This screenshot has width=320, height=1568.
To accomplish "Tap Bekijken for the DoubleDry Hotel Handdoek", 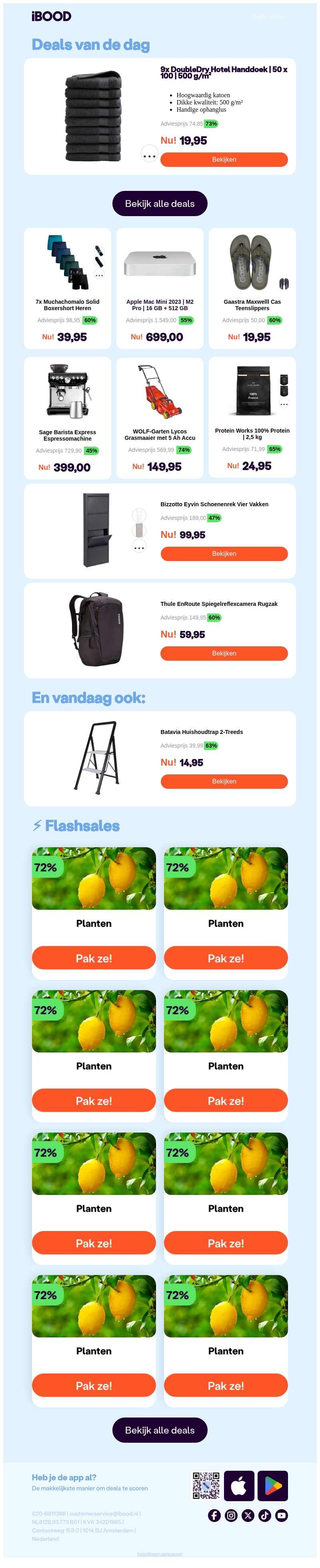I will [224, 159].
